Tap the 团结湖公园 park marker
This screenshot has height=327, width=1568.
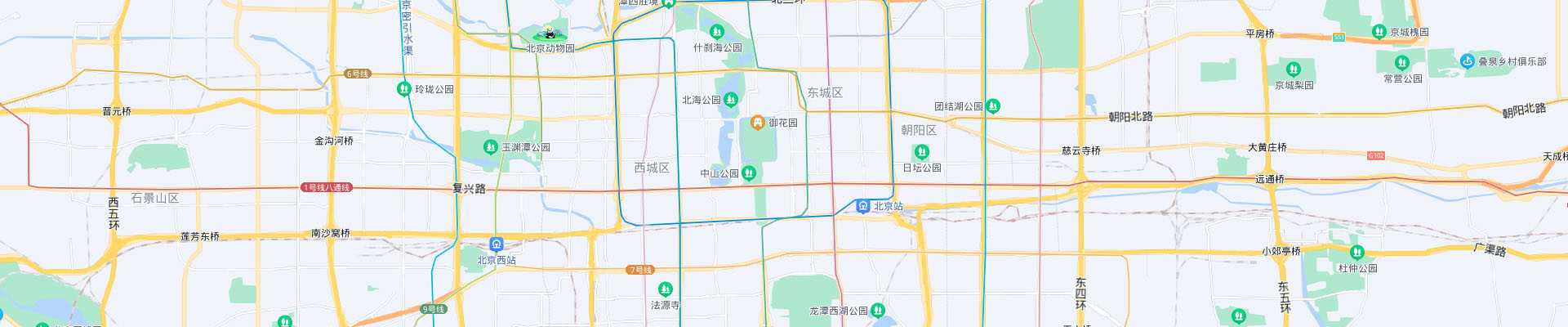click(993, 106)
